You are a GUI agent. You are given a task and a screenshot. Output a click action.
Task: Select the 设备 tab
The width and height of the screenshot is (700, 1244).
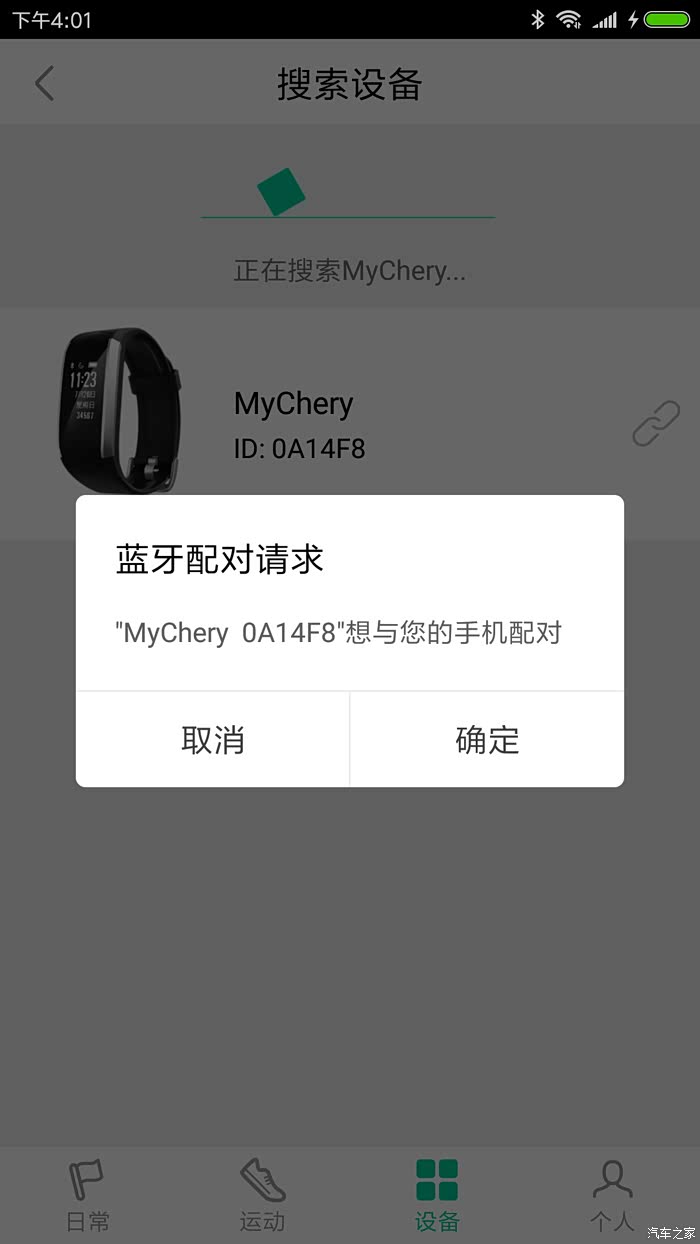point(437,1196)
